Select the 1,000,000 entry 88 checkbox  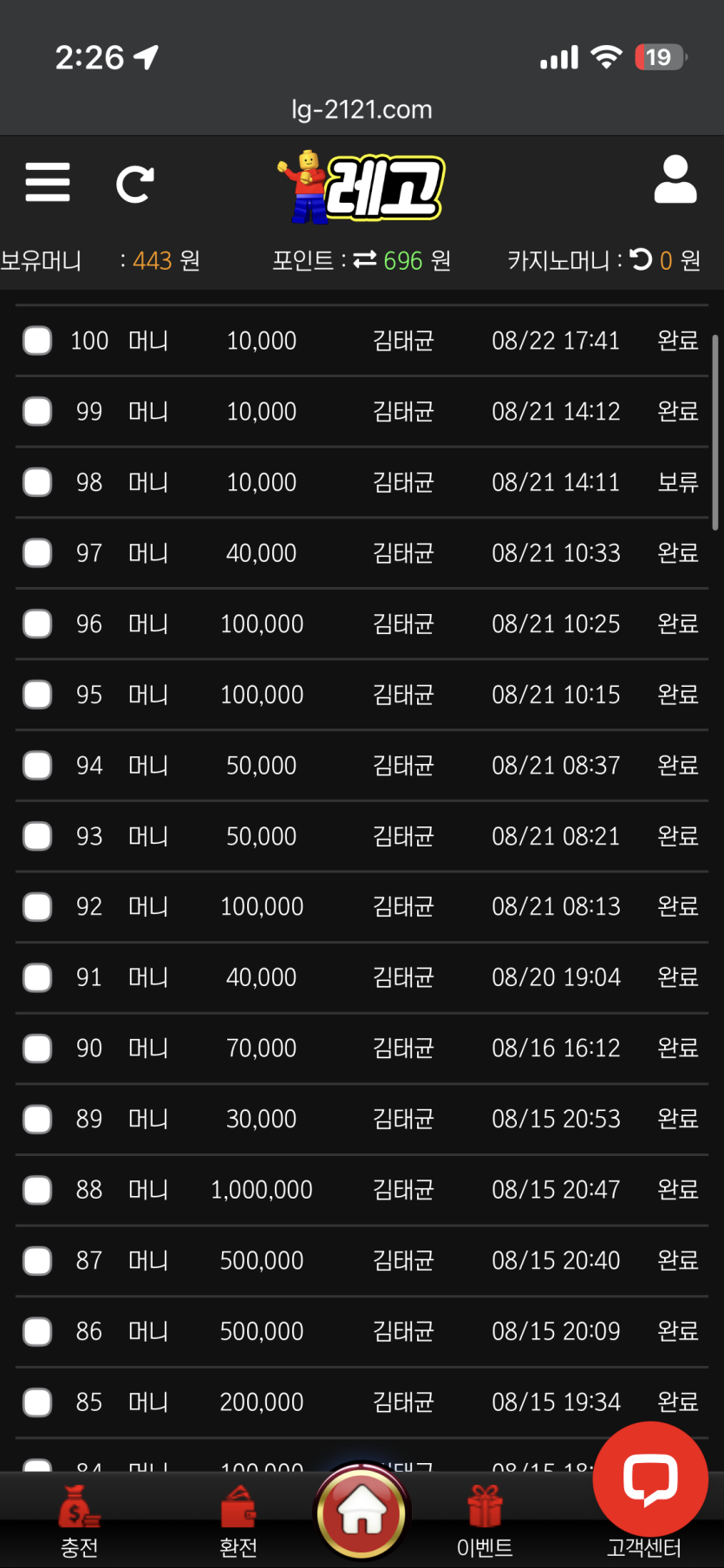click(37, 1190)
